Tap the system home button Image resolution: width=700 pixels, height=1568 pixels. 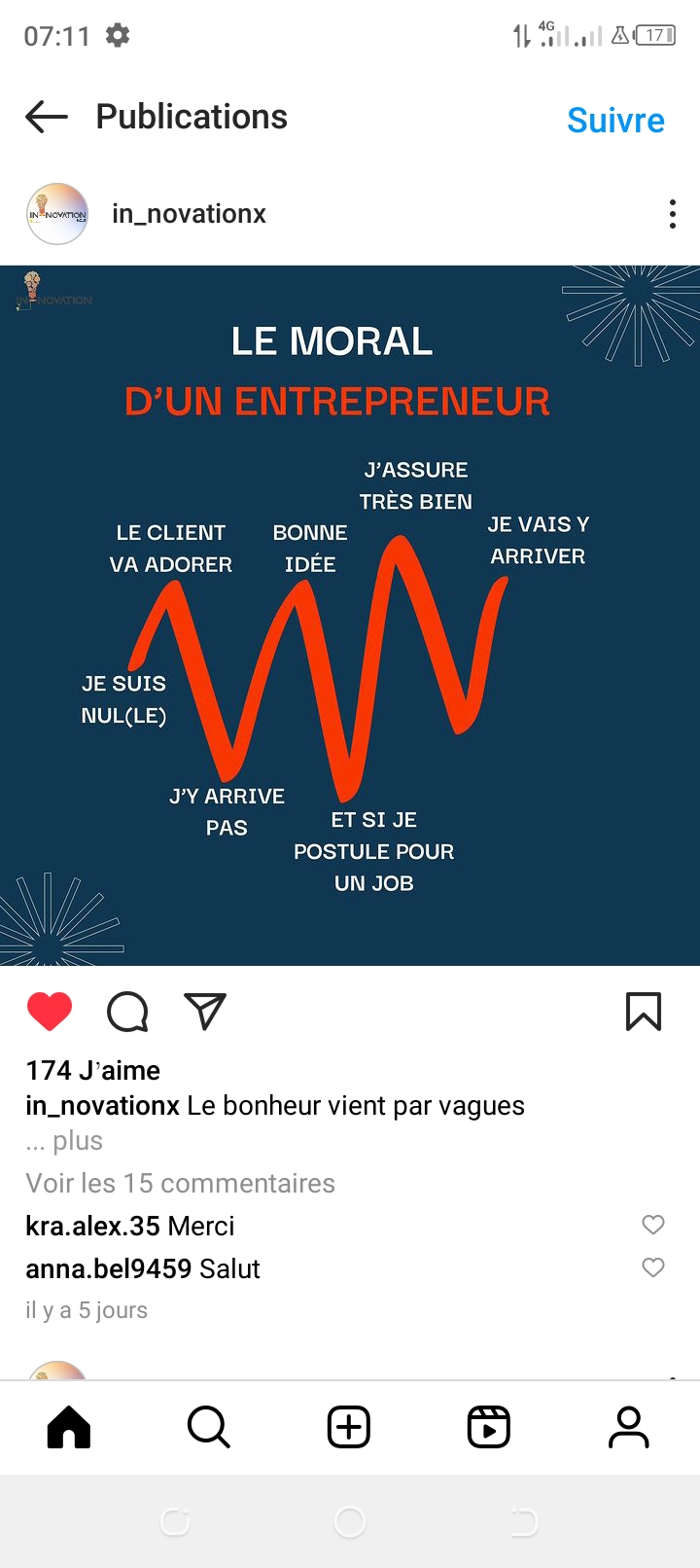coord(349,1521)
